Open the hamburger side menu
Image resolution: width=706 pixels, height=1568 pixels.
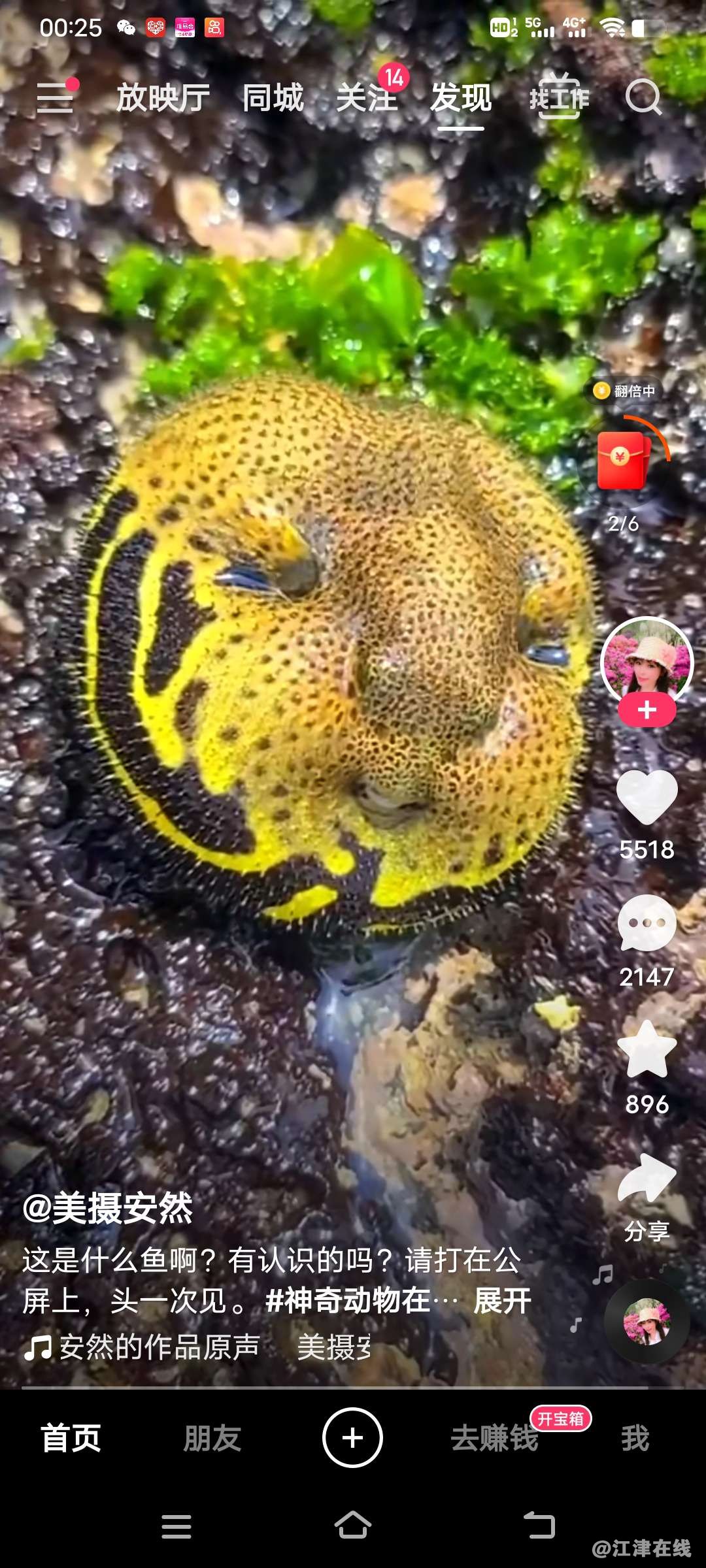[55, 98]
